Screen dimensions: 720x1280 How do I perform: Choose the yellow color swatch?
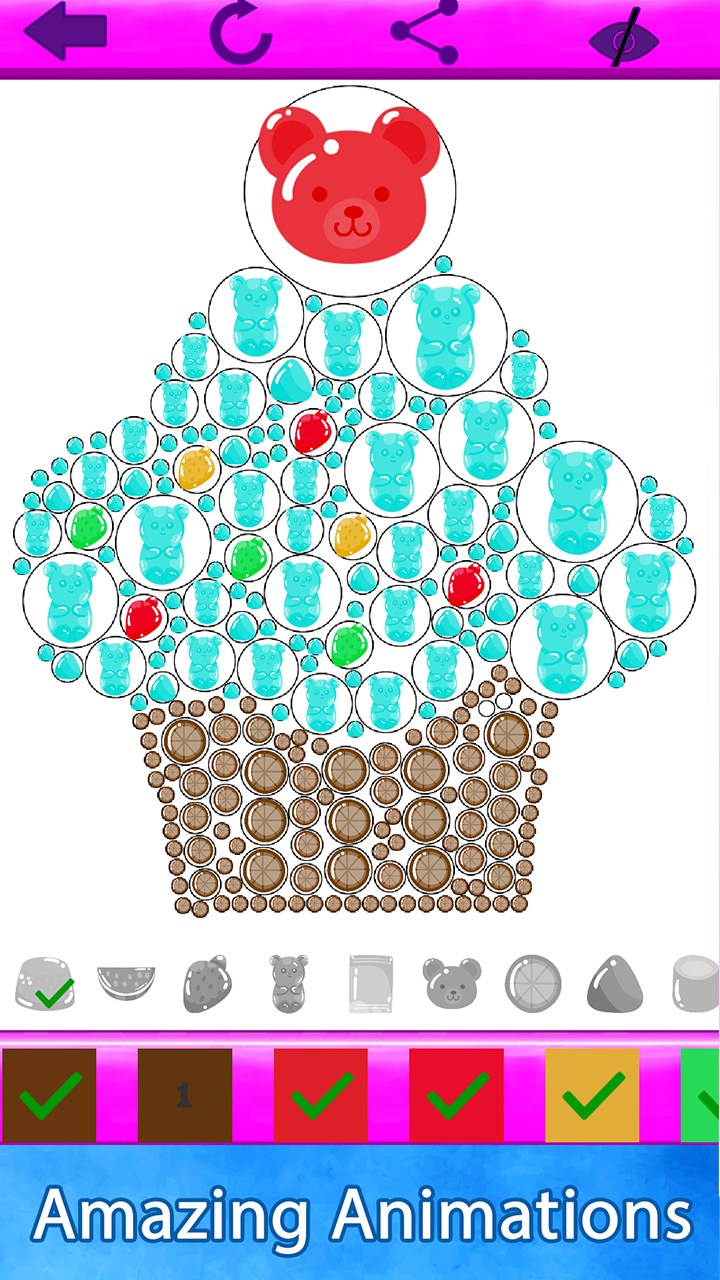coord(592,1095)
